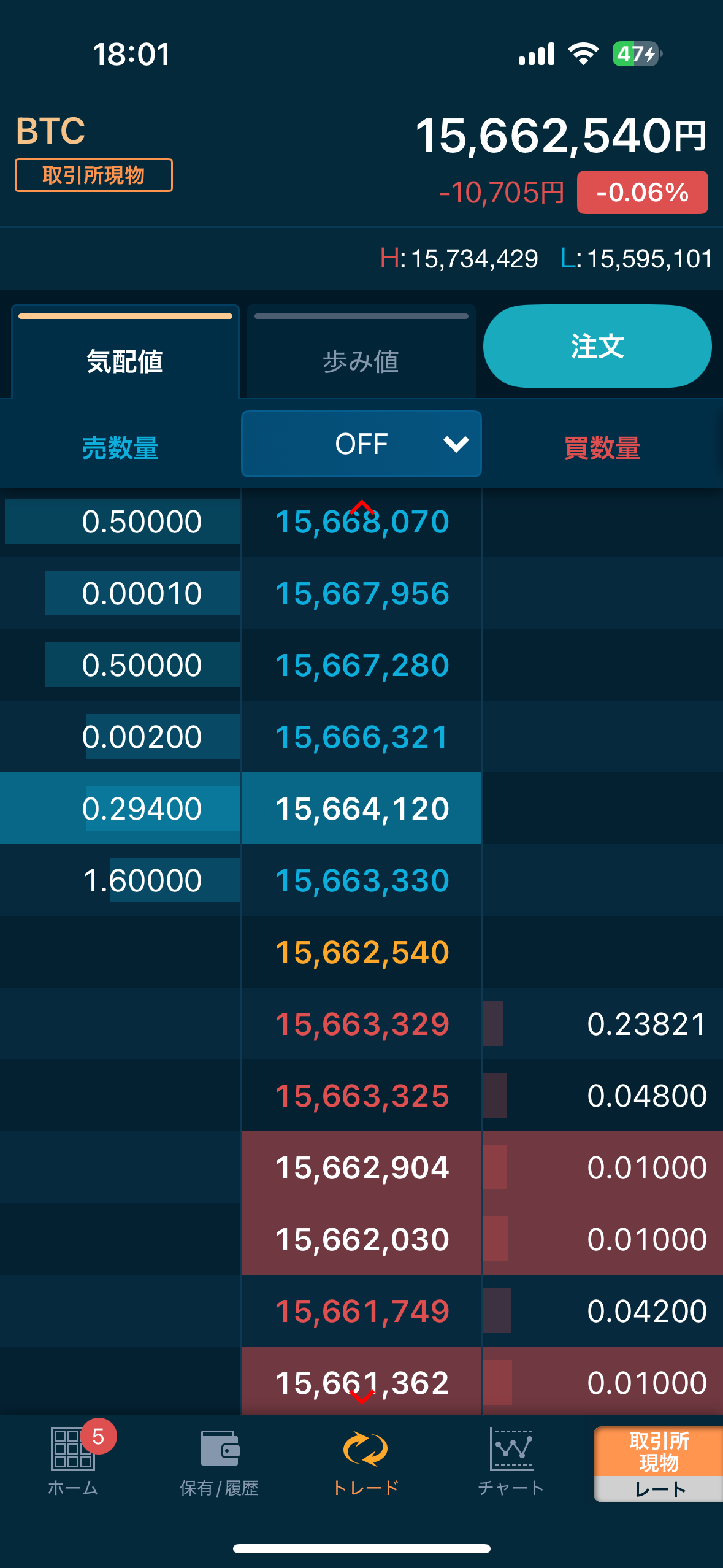Tap bid price 15,662,904
Image resolution: width=723 pixels, height=1568 pixels.
click(362, 1168)
